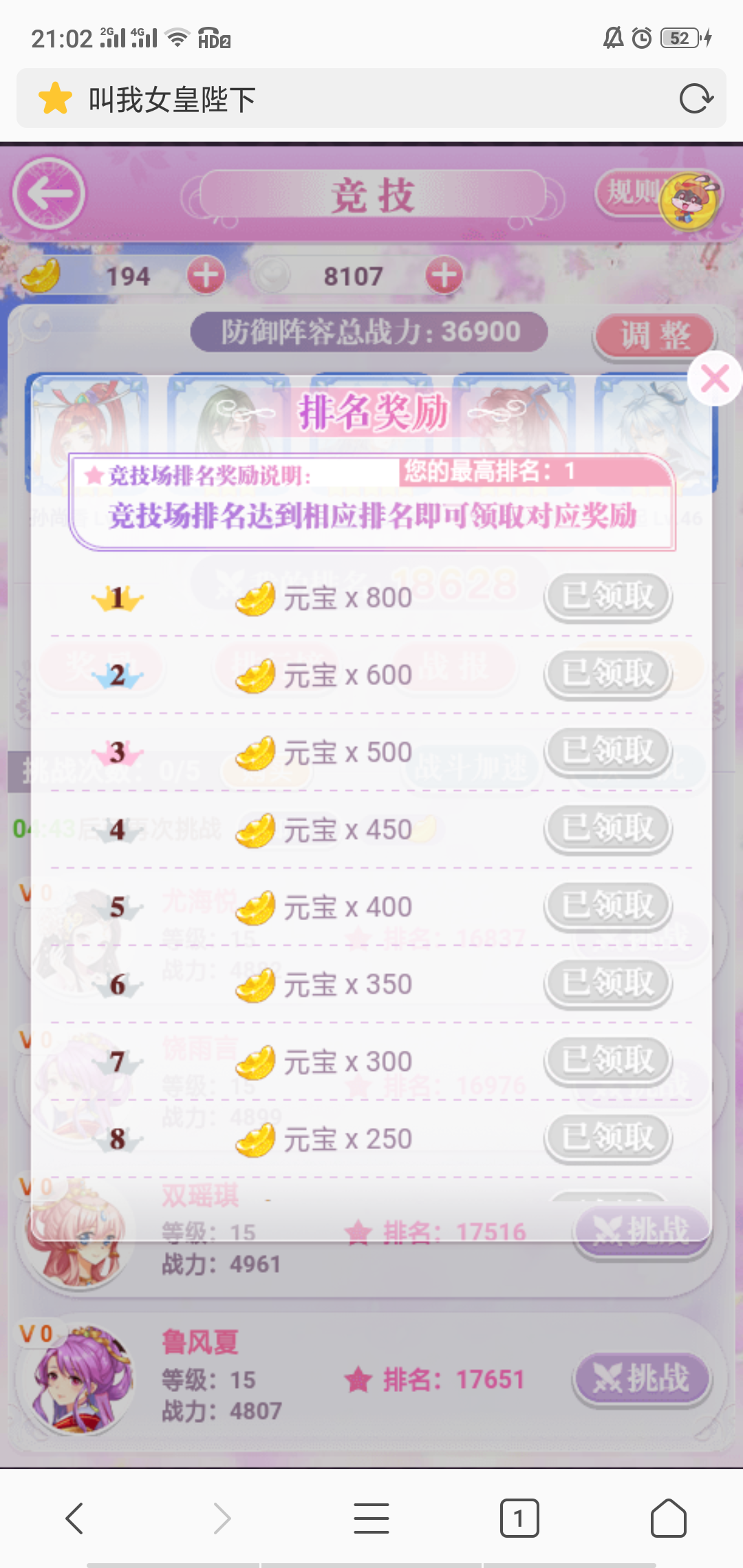Go to the browser home page
743x1568 pixels.
pos(668,1518)
